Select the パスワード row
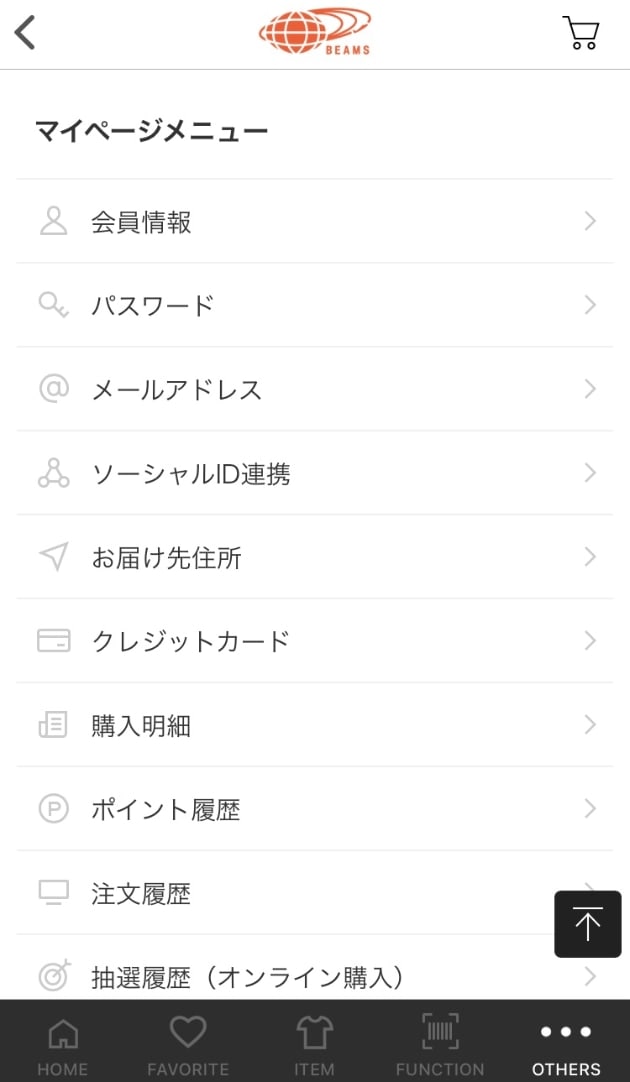Image resolution: width=630 pixels, height=1082 pixels. (315, 305)
